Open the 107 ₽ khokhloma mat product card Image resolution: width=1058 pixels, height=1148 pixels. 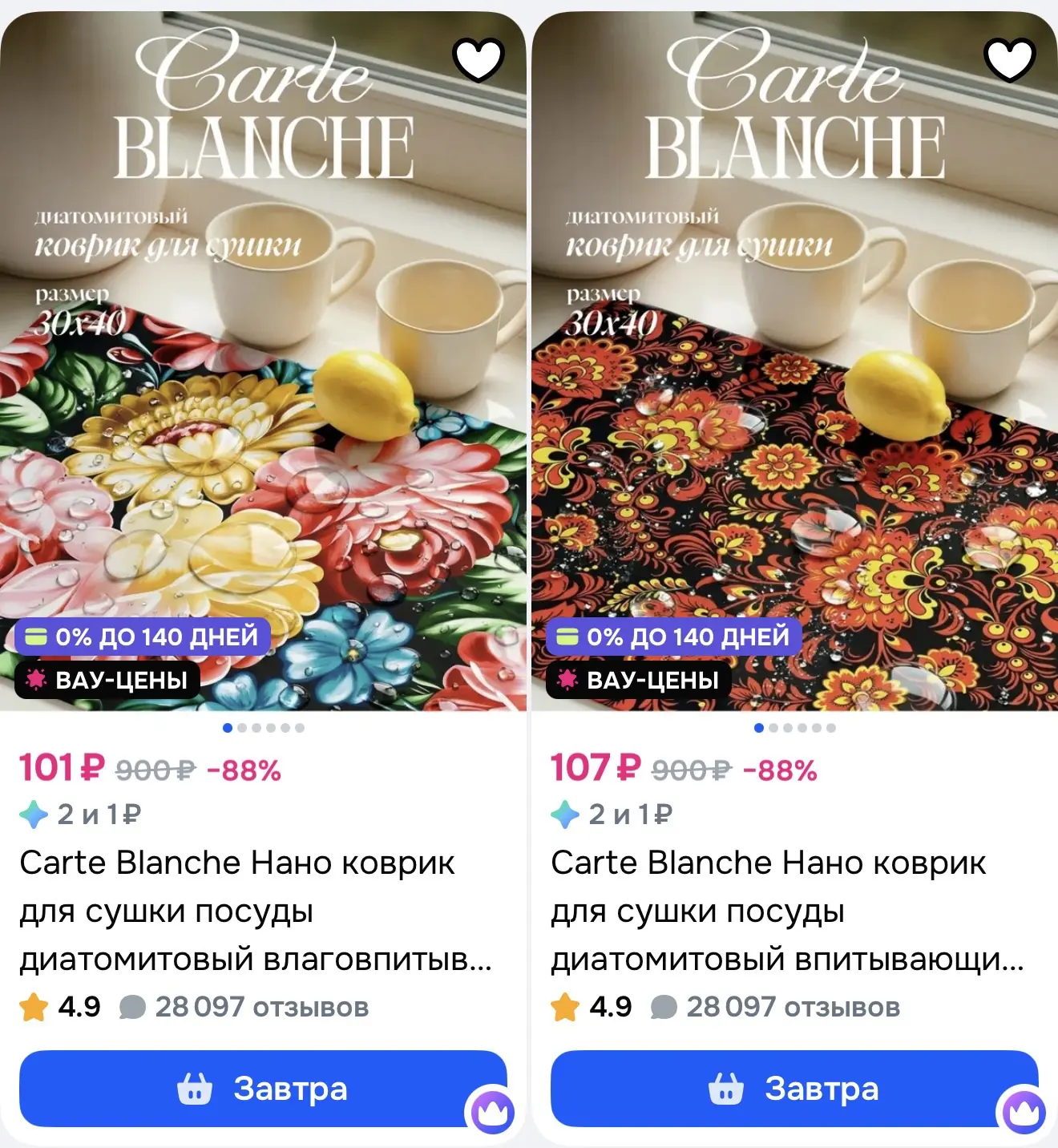794,362
